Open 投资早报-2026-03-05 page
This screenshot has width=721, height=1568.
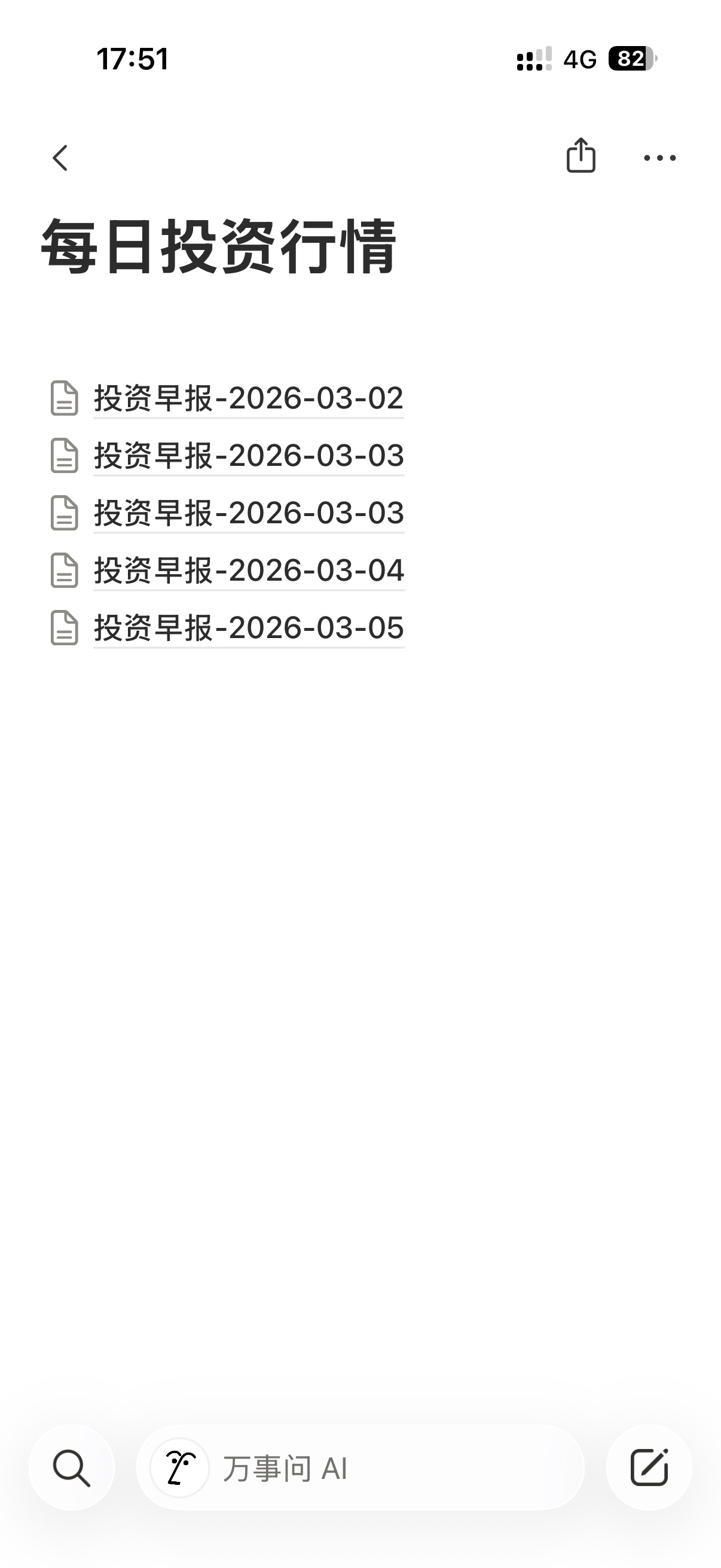click(248, 628)
